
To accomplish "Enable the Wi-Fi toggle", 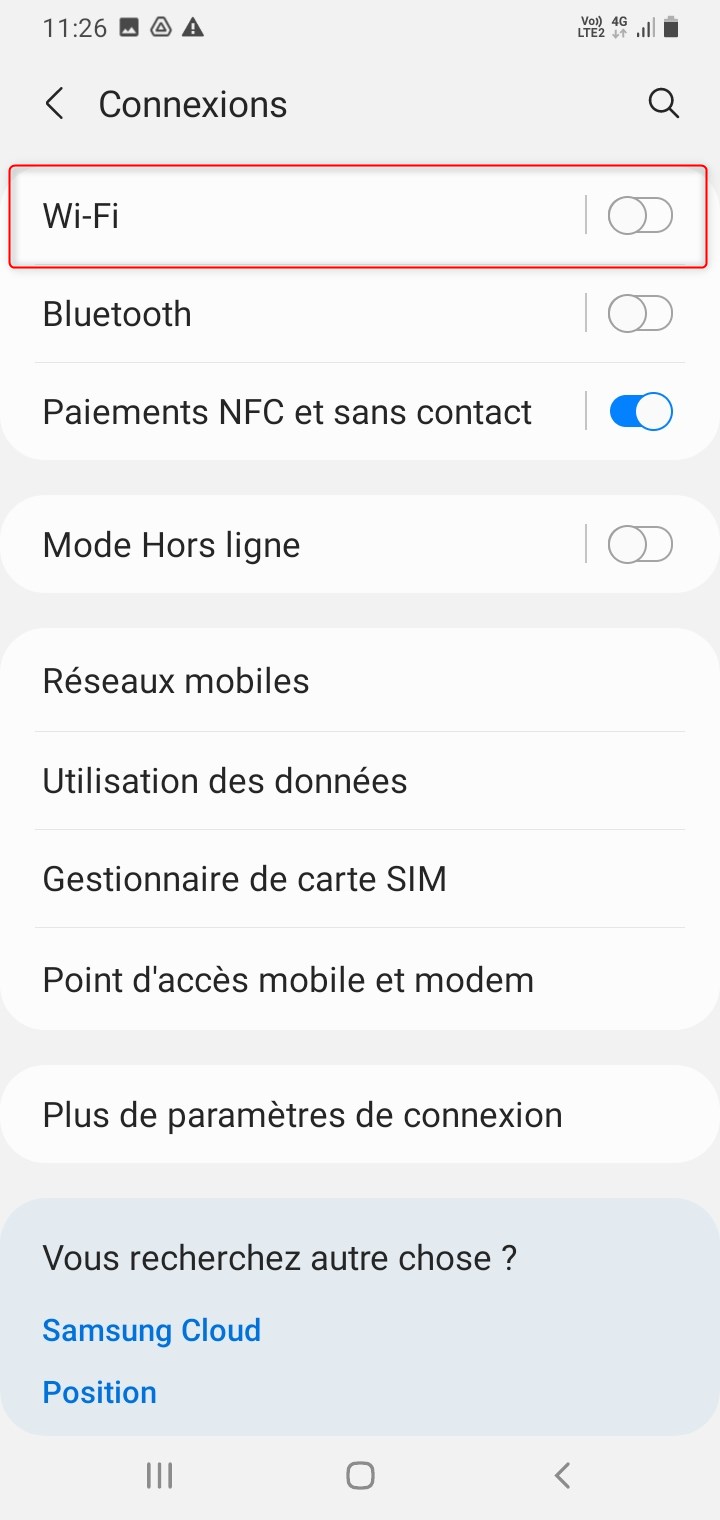I will coord(640,215).
